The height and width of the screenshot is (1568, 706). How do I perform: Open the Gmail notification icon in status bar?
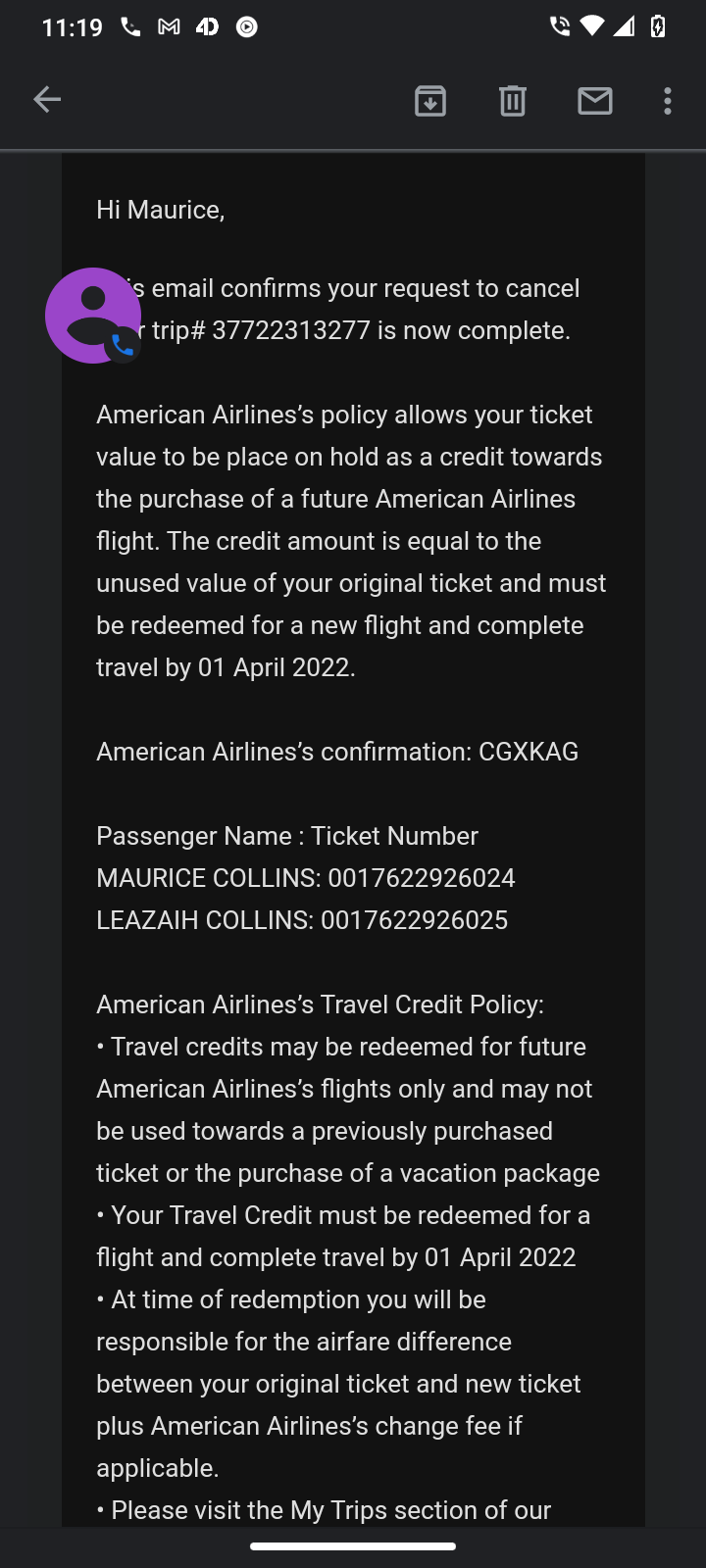[169, 26]
